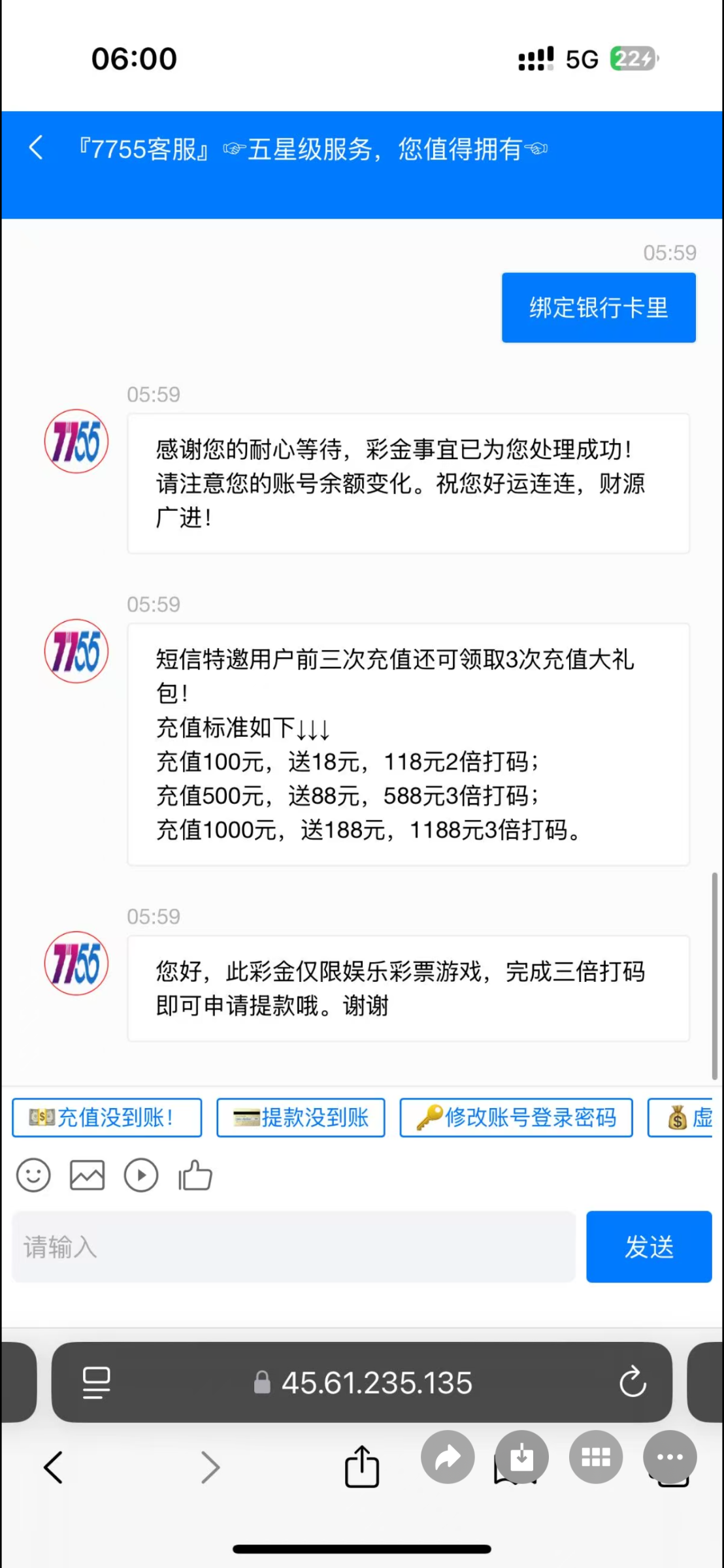Attach a video with the play icon
This screenshot has width=724, height=1568.
[x=141, y=1176]
